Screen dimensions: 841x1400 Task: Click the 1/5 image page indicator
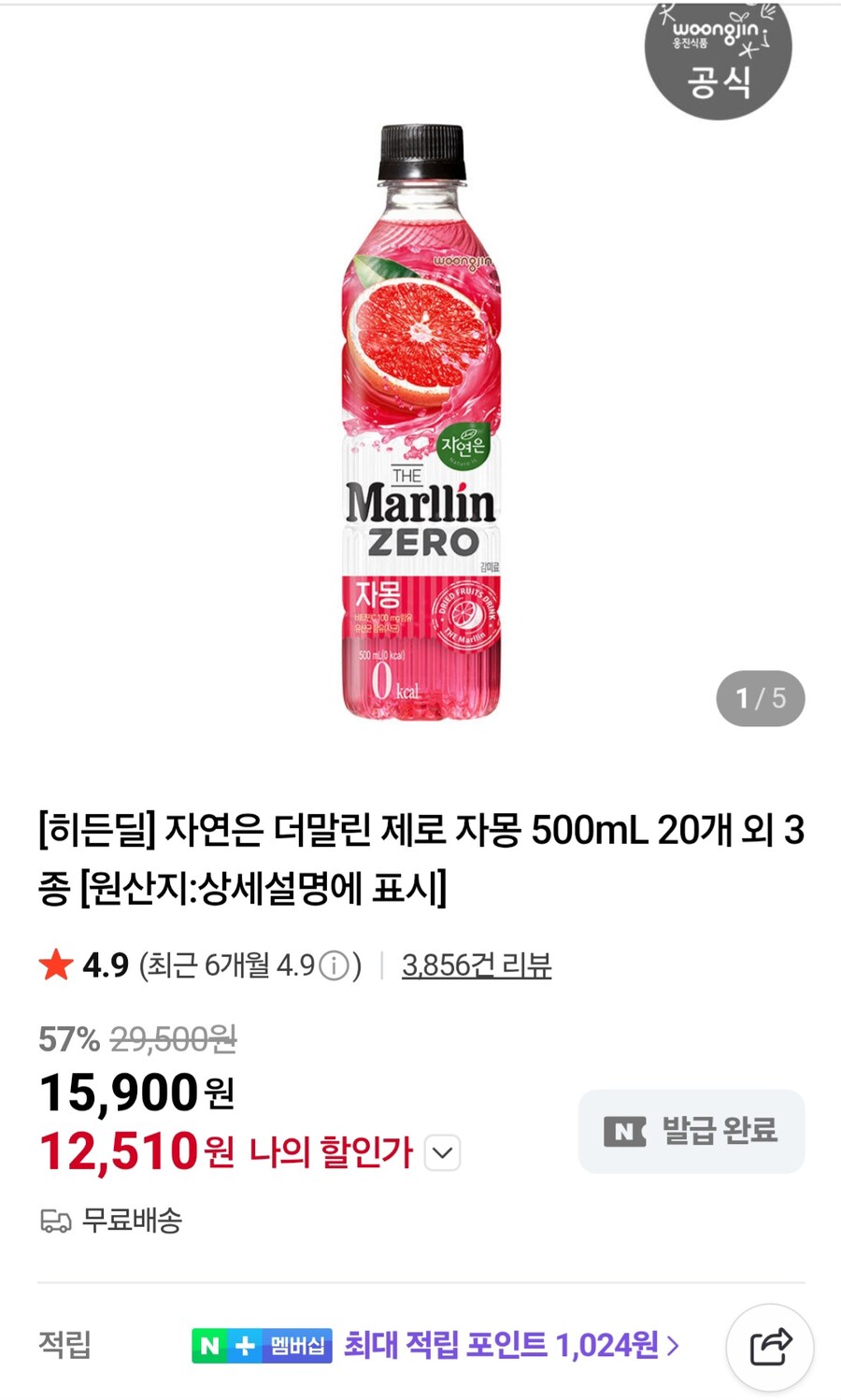click(x=760, y=698)
